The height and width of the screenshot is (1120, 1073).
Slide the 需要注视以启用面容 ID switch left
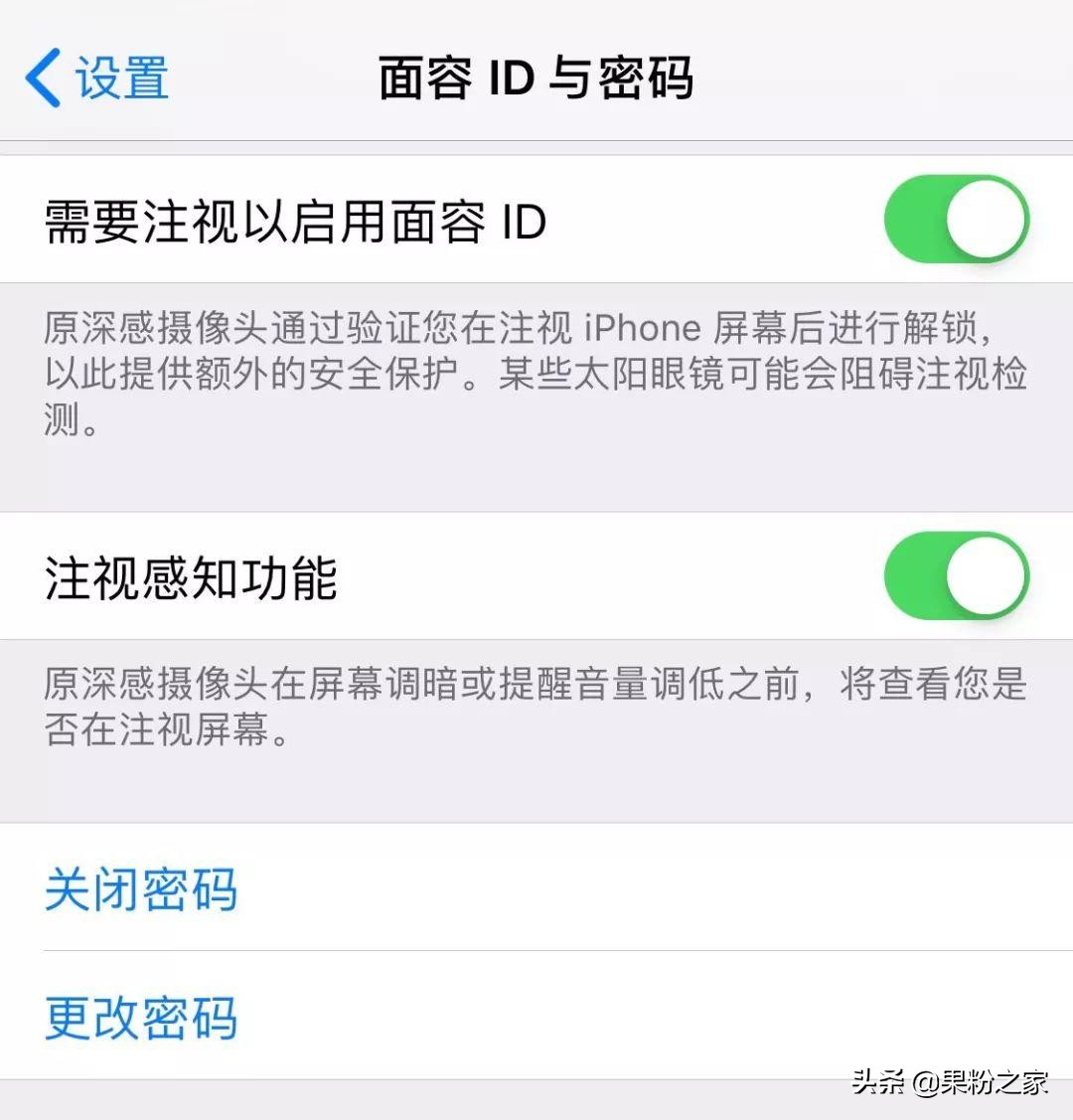pos(957,219)
